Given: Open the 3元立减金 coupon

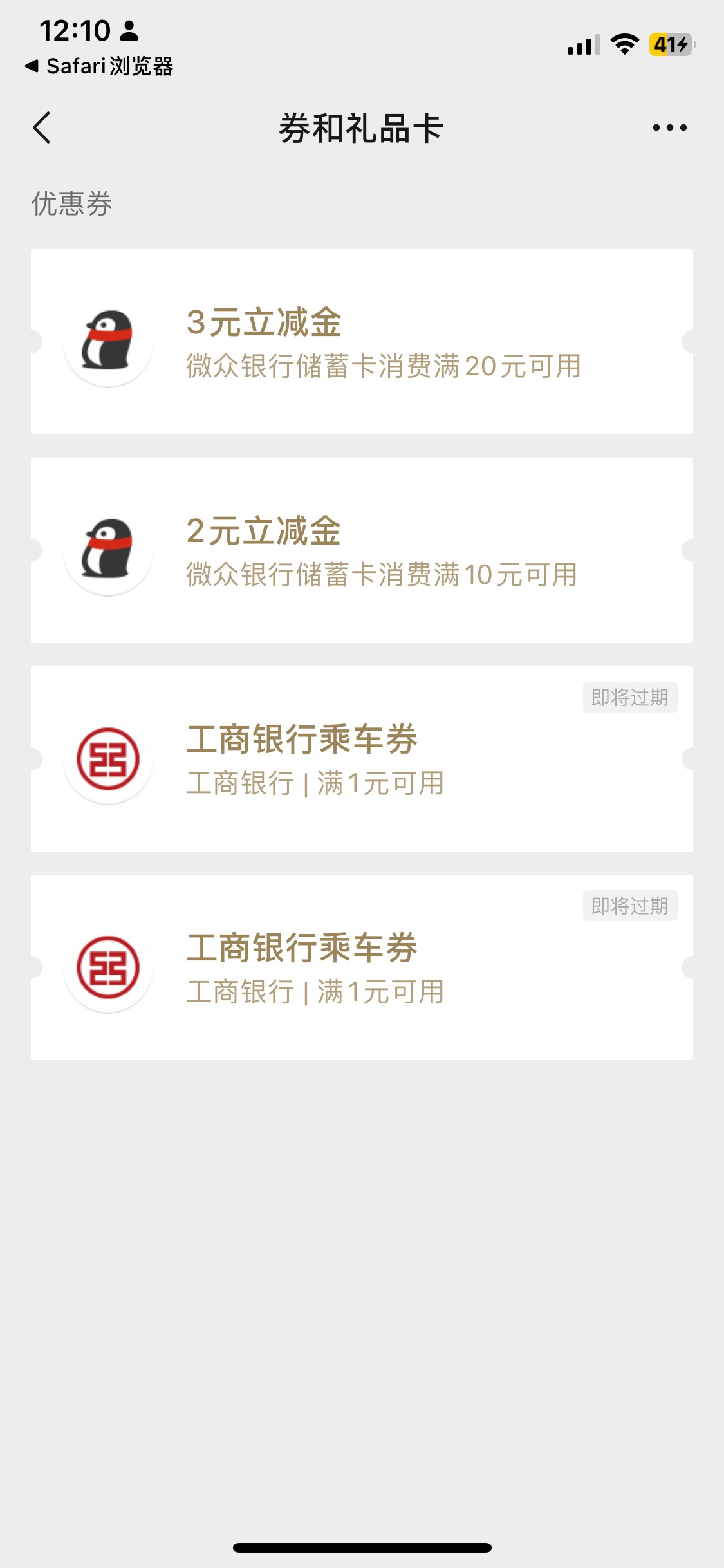Looking at the screenshot, I should tap(362, 342).
